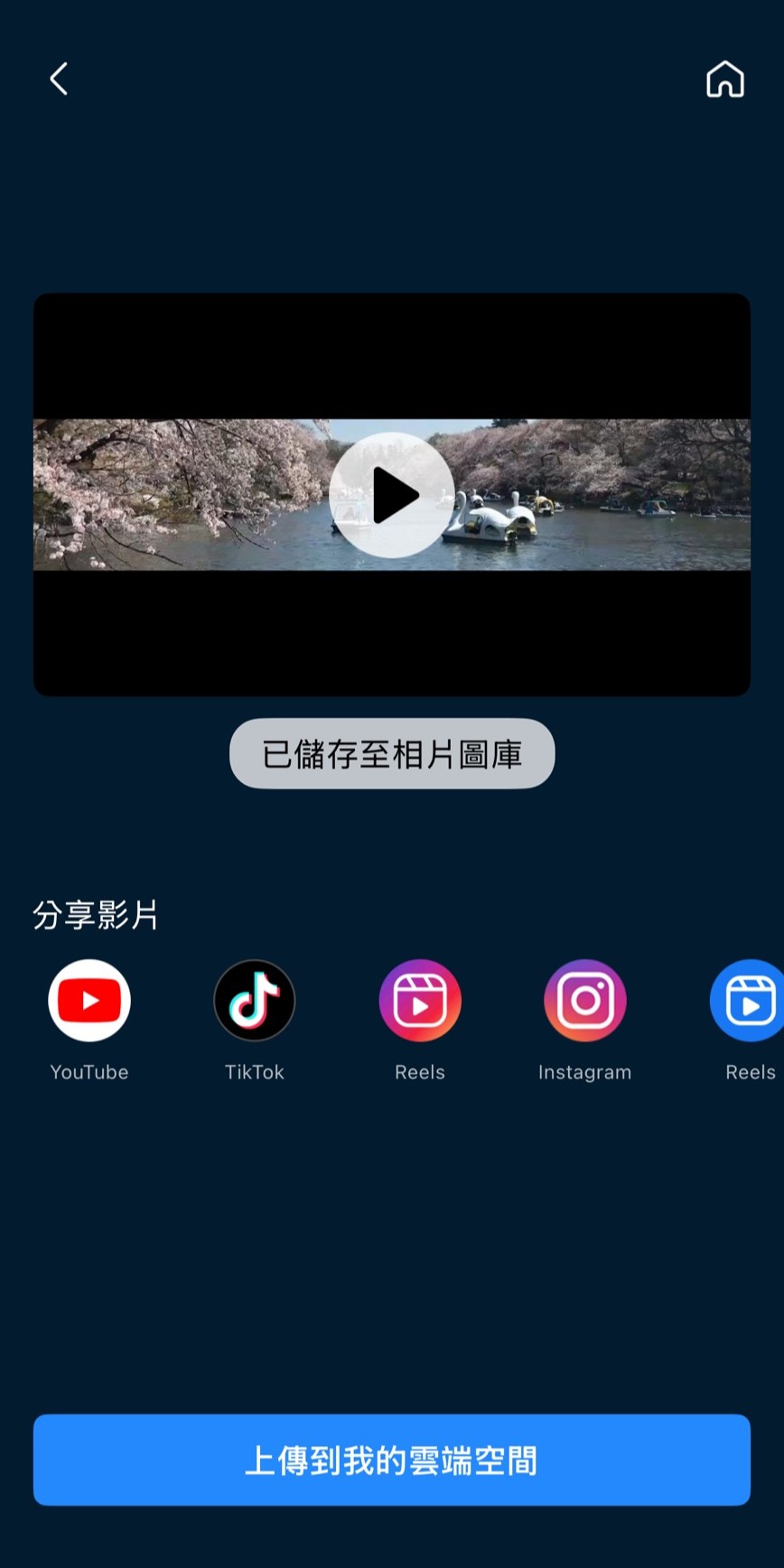Screen dimensions: 784x1568
Task: Tap the Instagram label text
Action: [584, 1072]
